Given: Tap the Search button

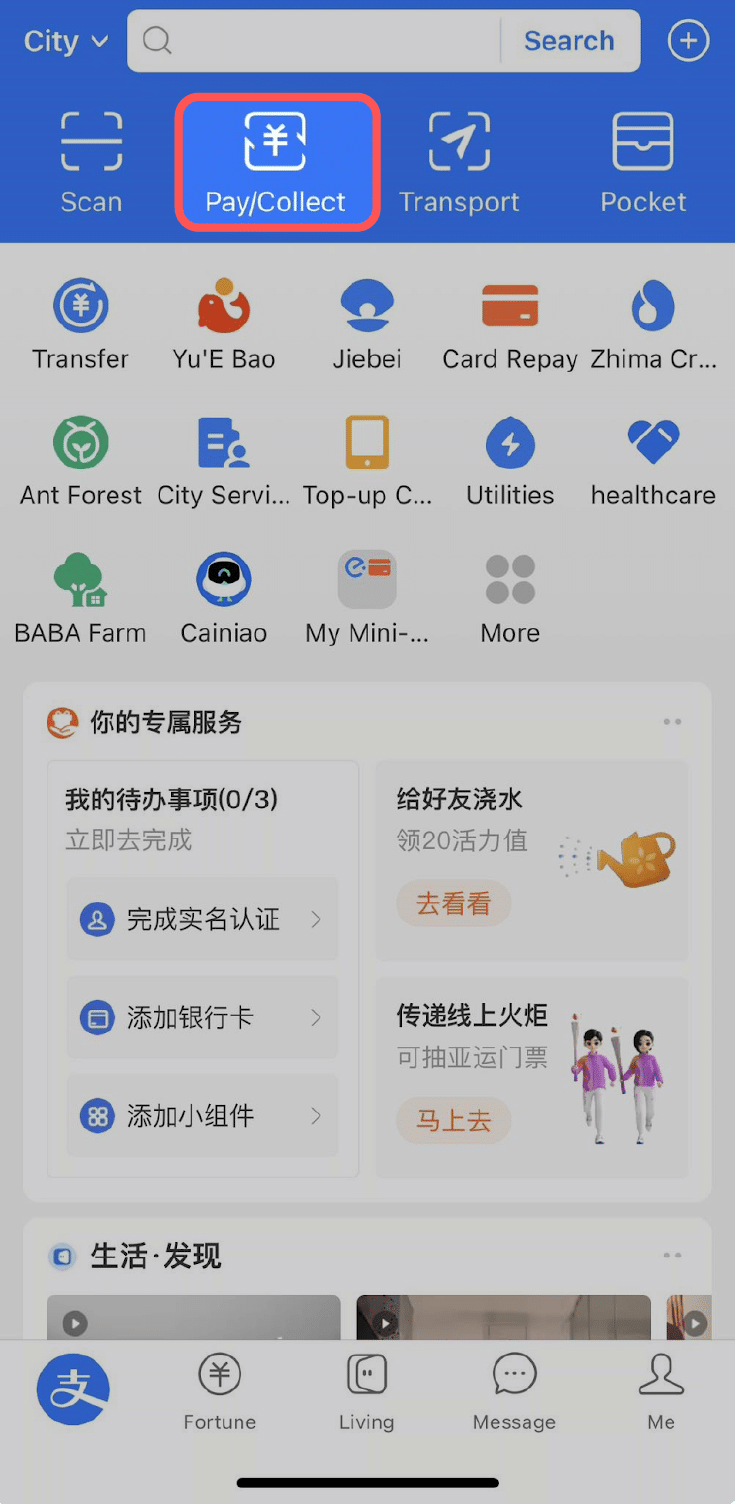Looking at the screenshot, I should (569, 41).
